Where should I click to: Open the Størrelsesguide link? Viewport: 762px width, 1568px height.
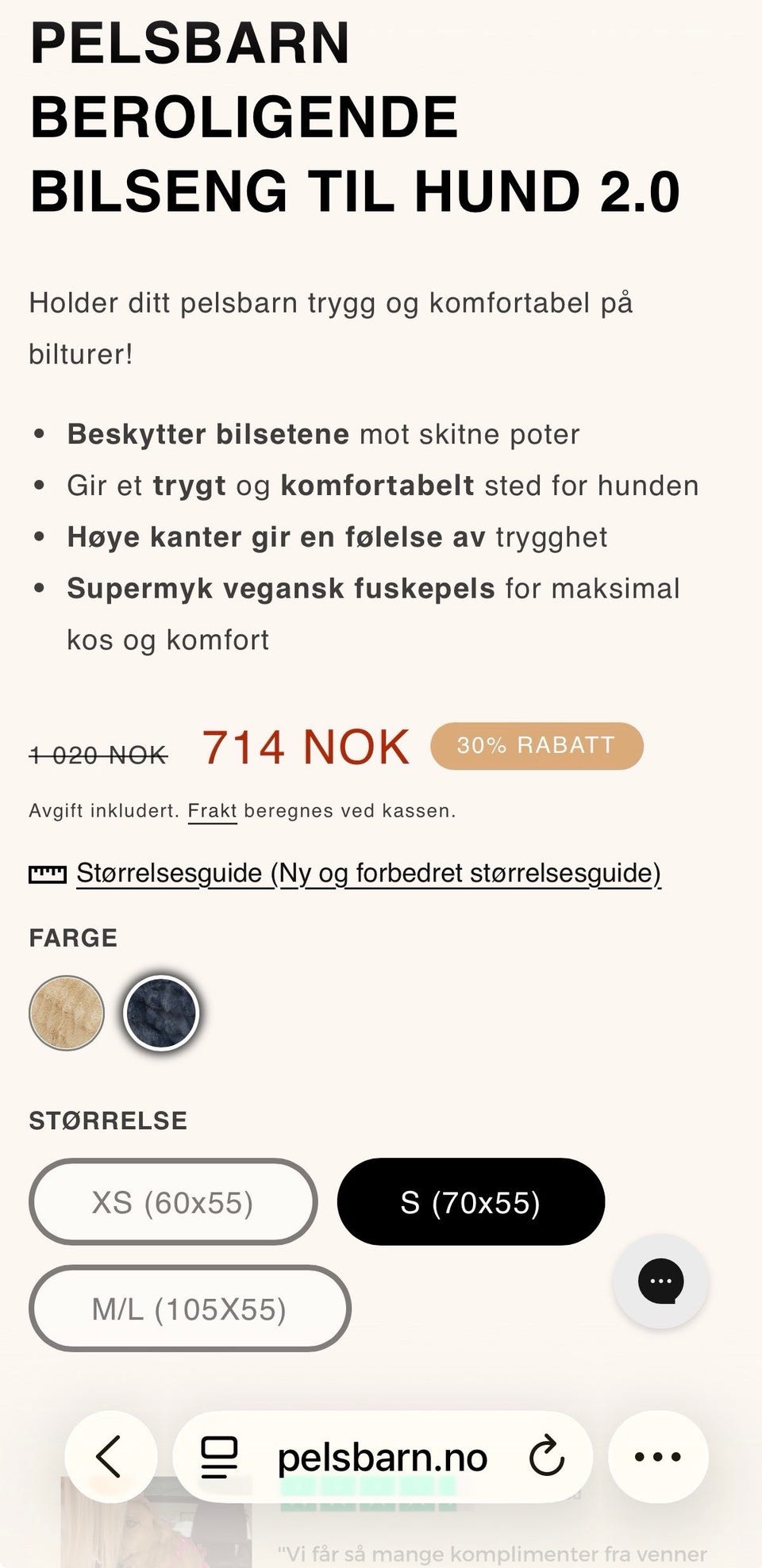pyautogui.click(x=171, y=872)
